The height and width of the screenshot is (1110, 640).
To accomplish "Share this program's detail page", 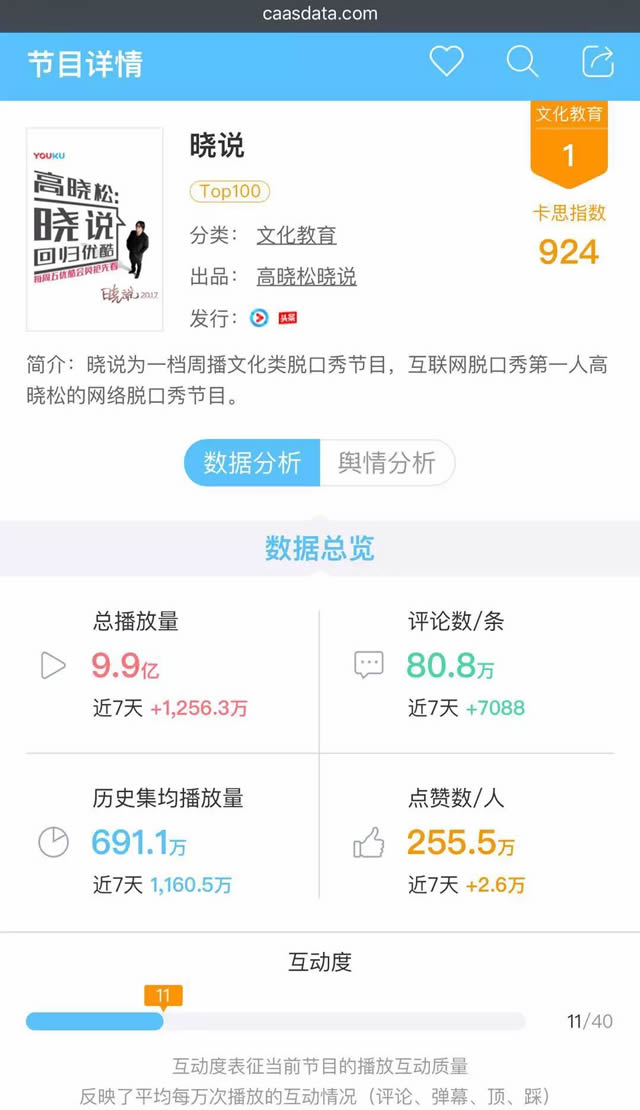I will (x=598, y=62).
